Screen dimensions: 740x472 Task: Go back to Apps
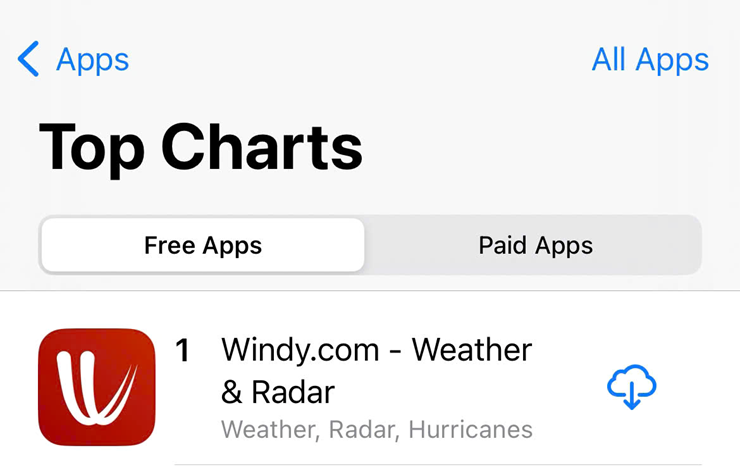(x=74, y=60)
